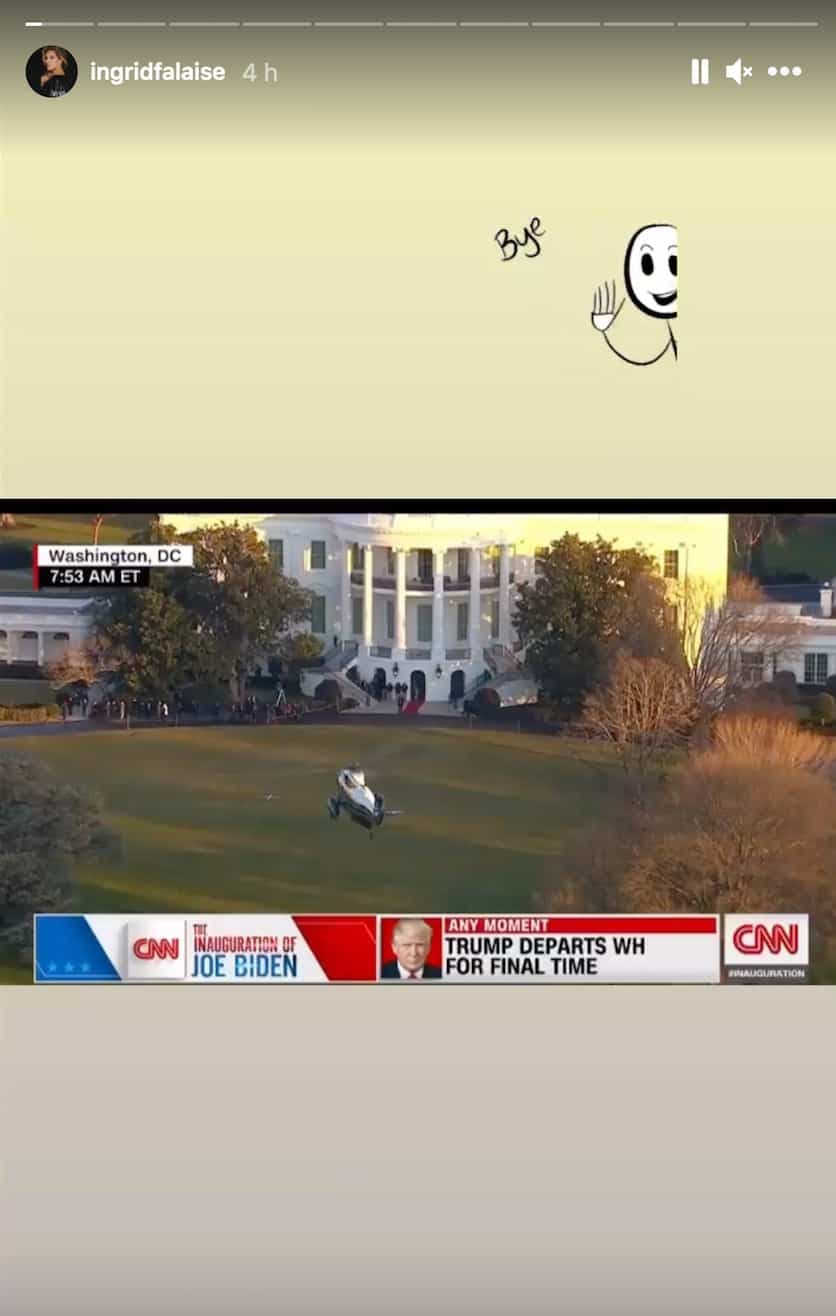This screenshot has height=1316, width=836.
Task: Open ingridfalaise profile picture
Action: point(51,71)
